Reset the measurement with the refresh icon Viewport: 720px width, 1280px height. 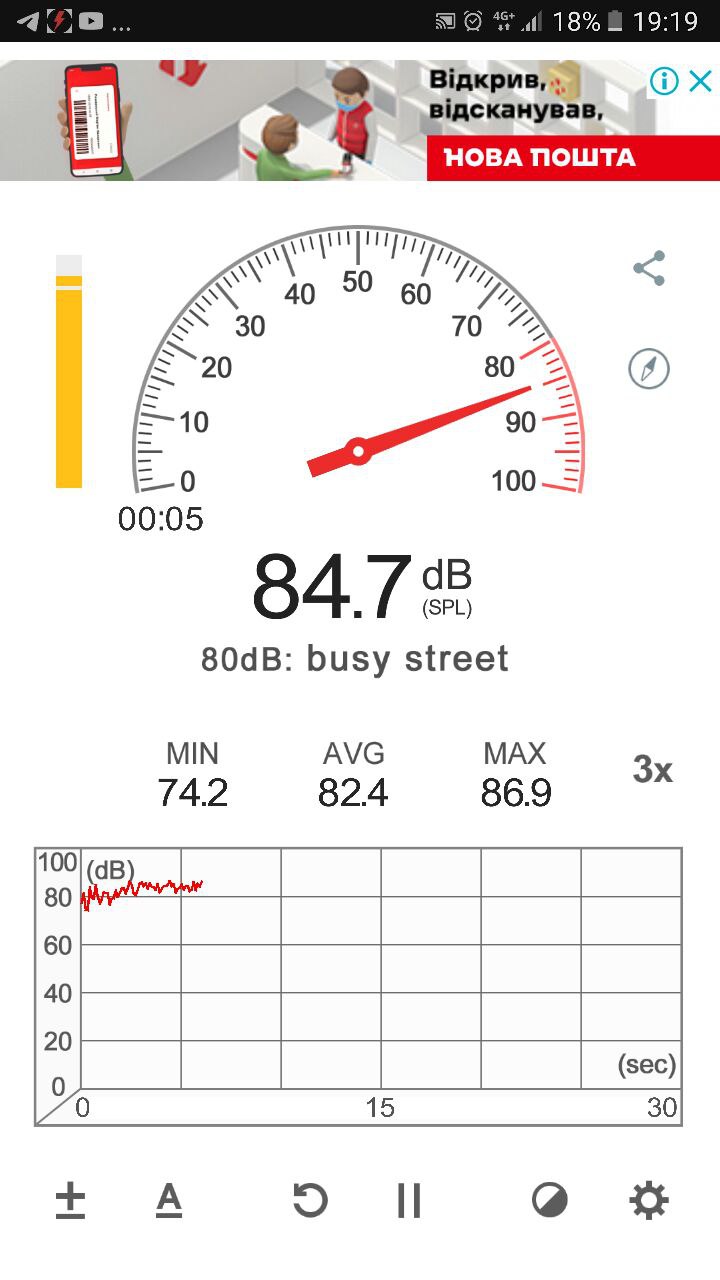(x=310, y=1200)
